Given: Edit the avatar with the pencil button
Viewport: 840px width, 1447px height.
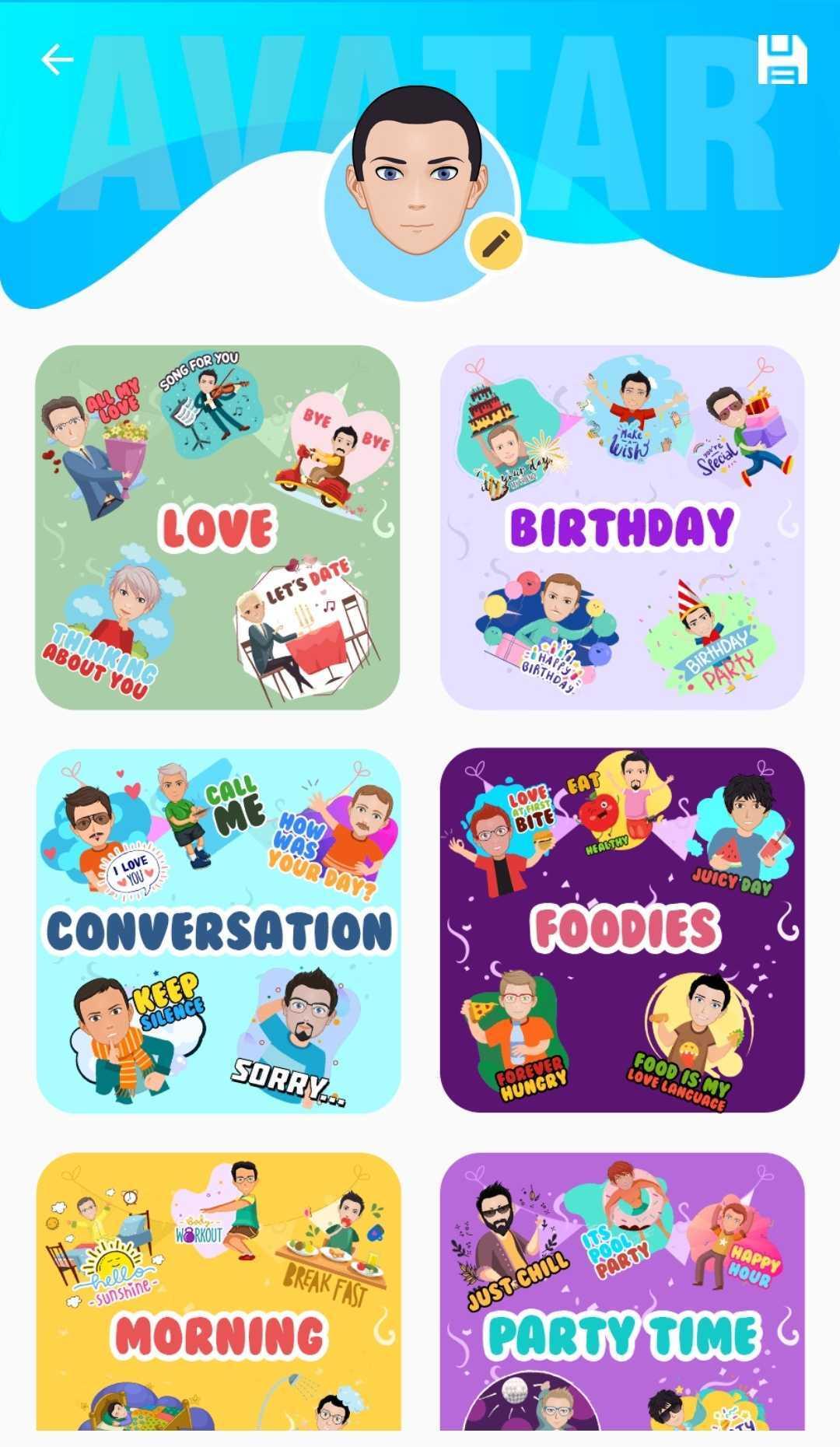Looking at the screenshot, I should (x=494, y=244).
